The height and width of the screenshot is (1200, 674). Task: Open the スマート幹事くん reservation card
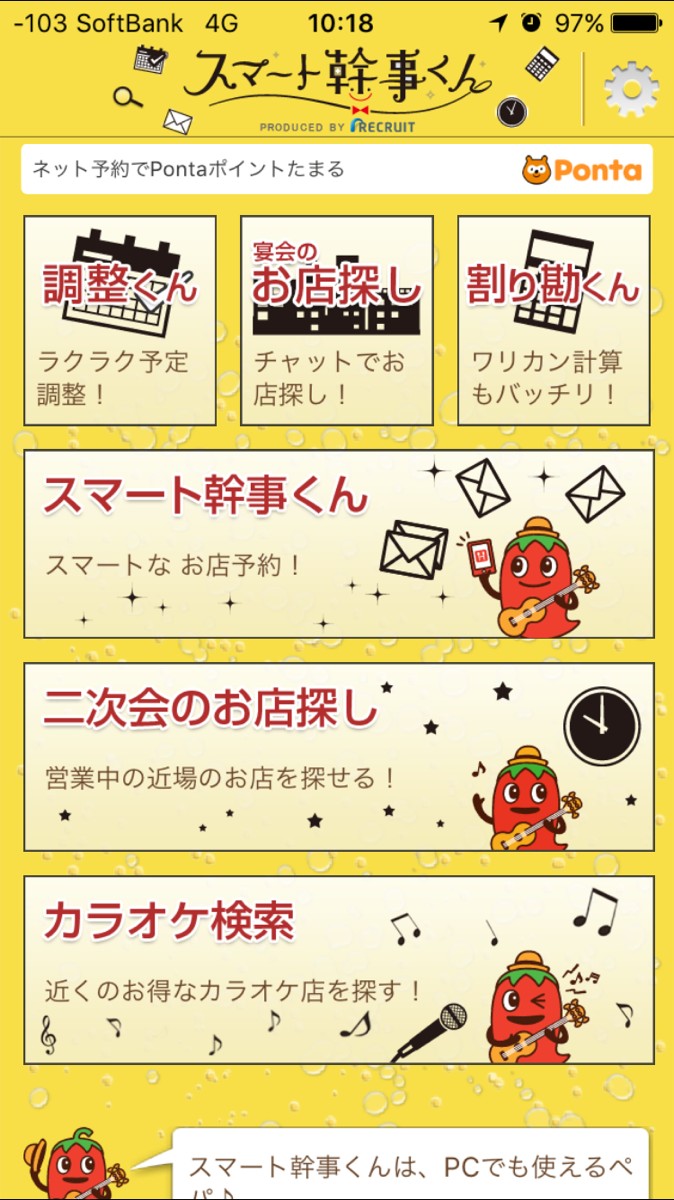338,544
